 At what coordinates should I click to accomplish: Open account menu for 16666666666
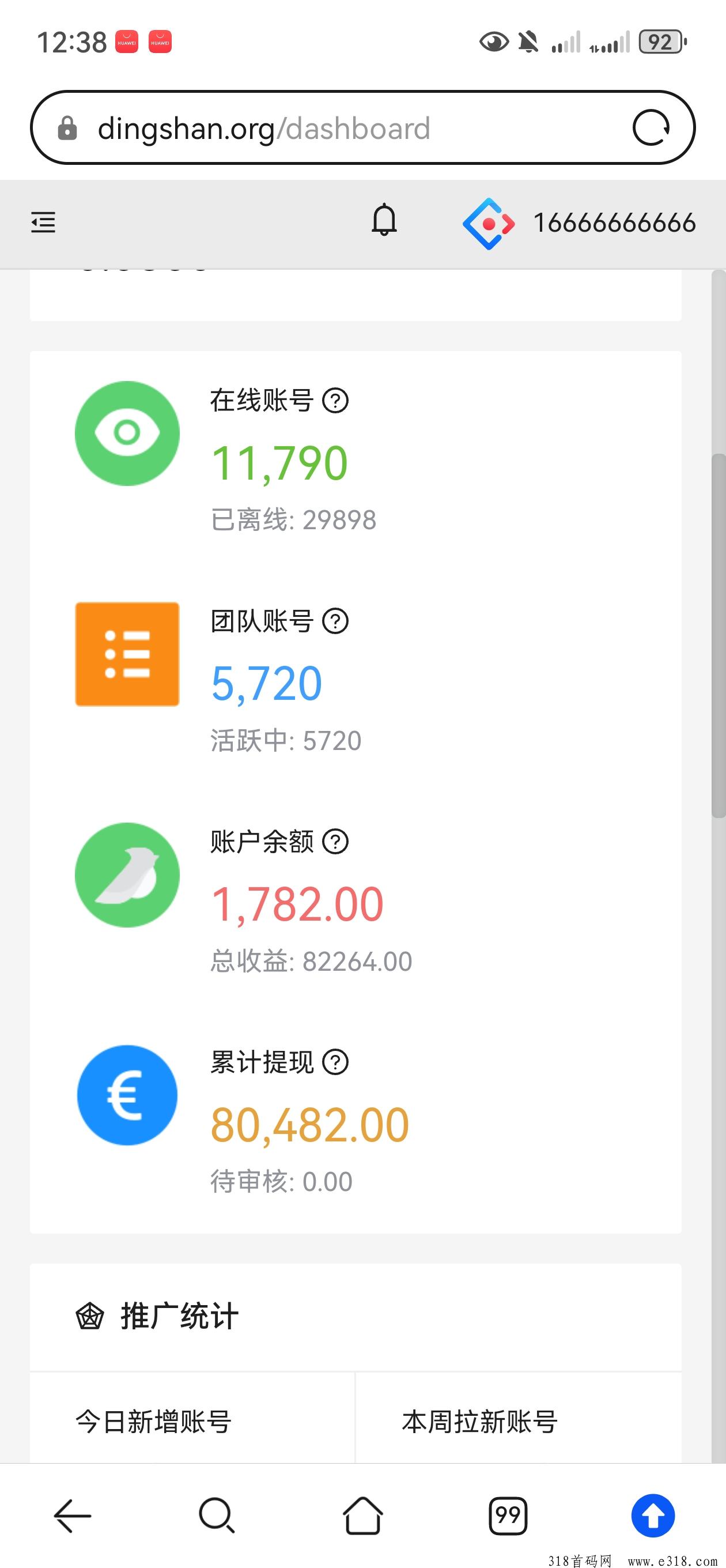tap(614, 223)
